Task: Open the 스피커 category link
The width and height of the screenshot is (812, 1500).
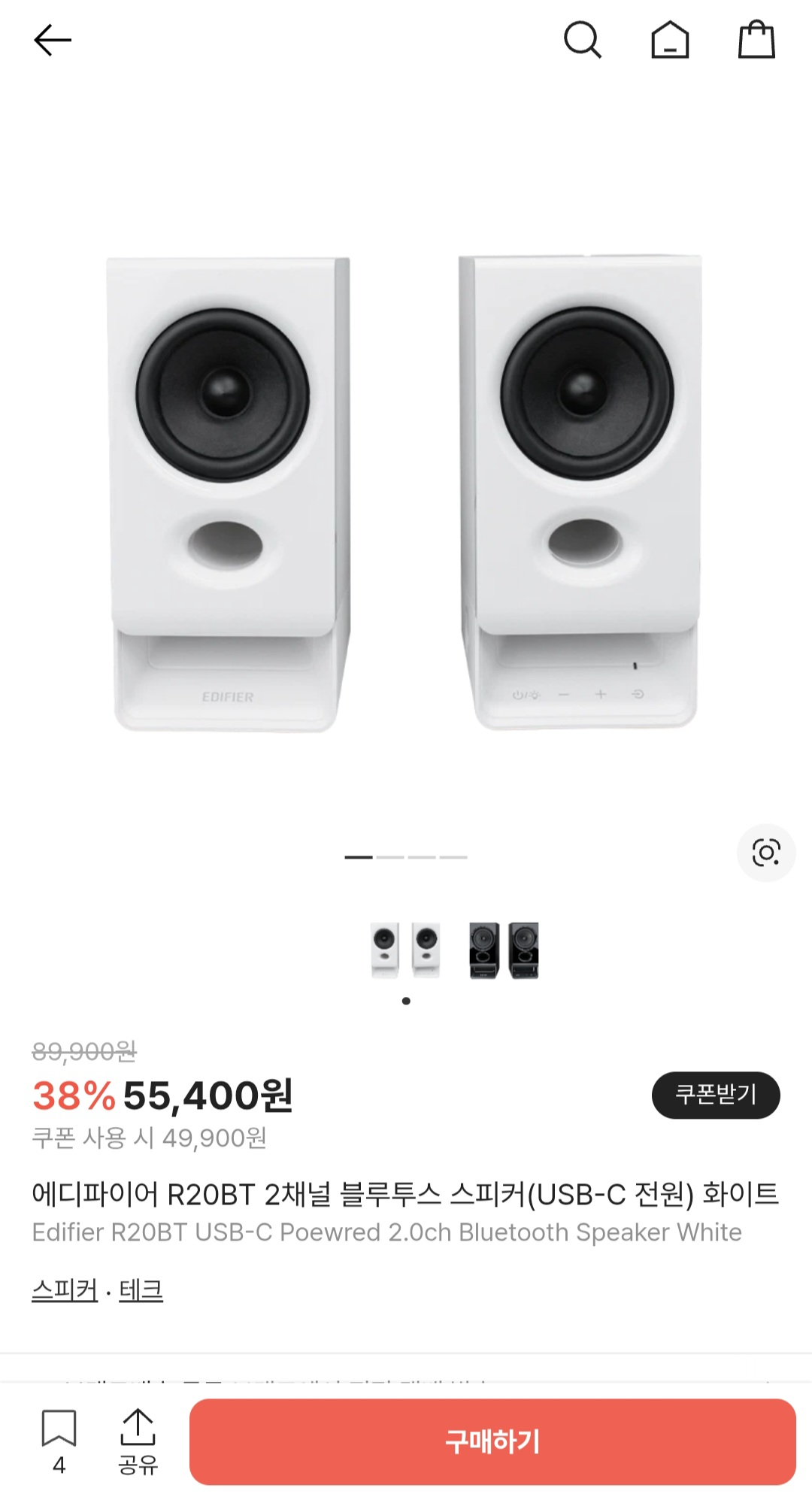Action: click(x=65, y=1290)
